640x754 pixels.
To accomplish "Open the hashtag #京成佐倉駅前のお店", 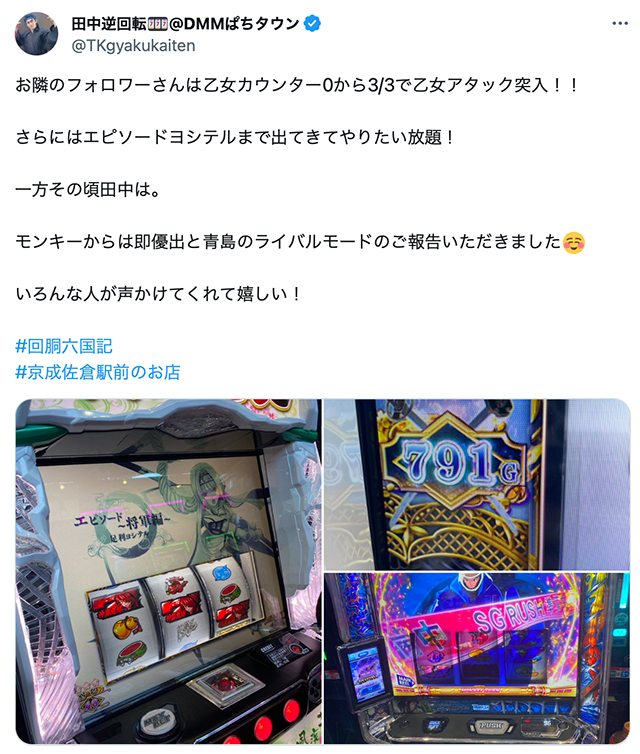I will point(98,372).
